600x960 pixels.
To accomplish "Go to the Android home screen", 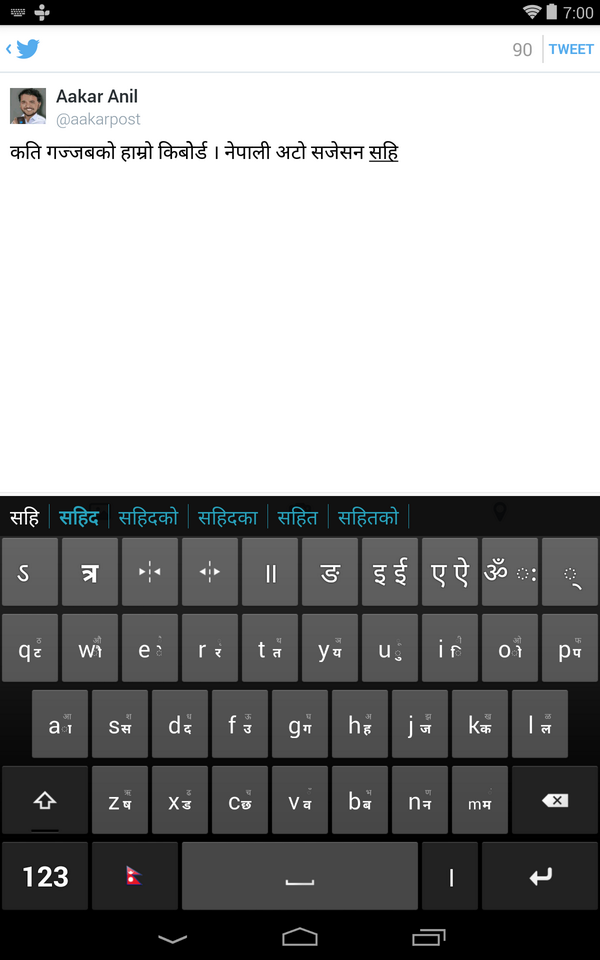I will click(x=300, y=937).
